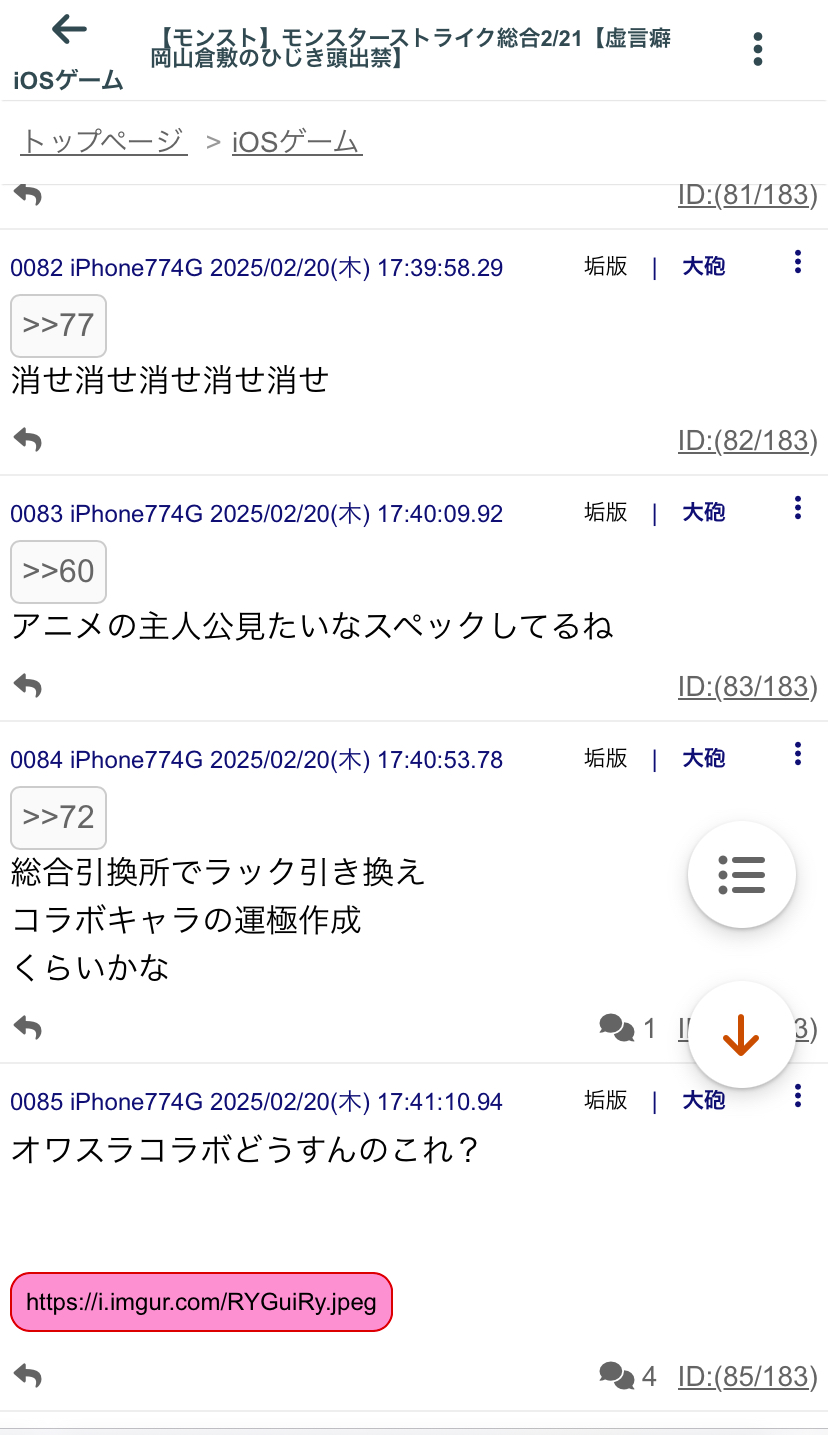Open the >>72 anchor in post 0084
Screen dimensions: 828x1435
[58, 818]
